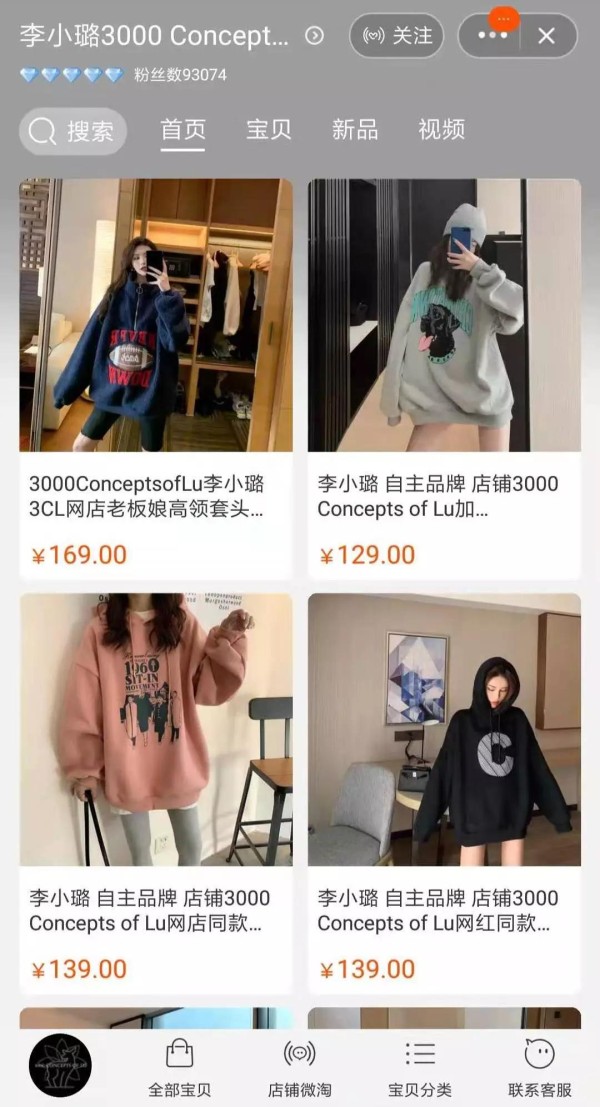Screen dimensions: 600x1107
Task: Open the 搜索 search box
Action: coord(73,131)
